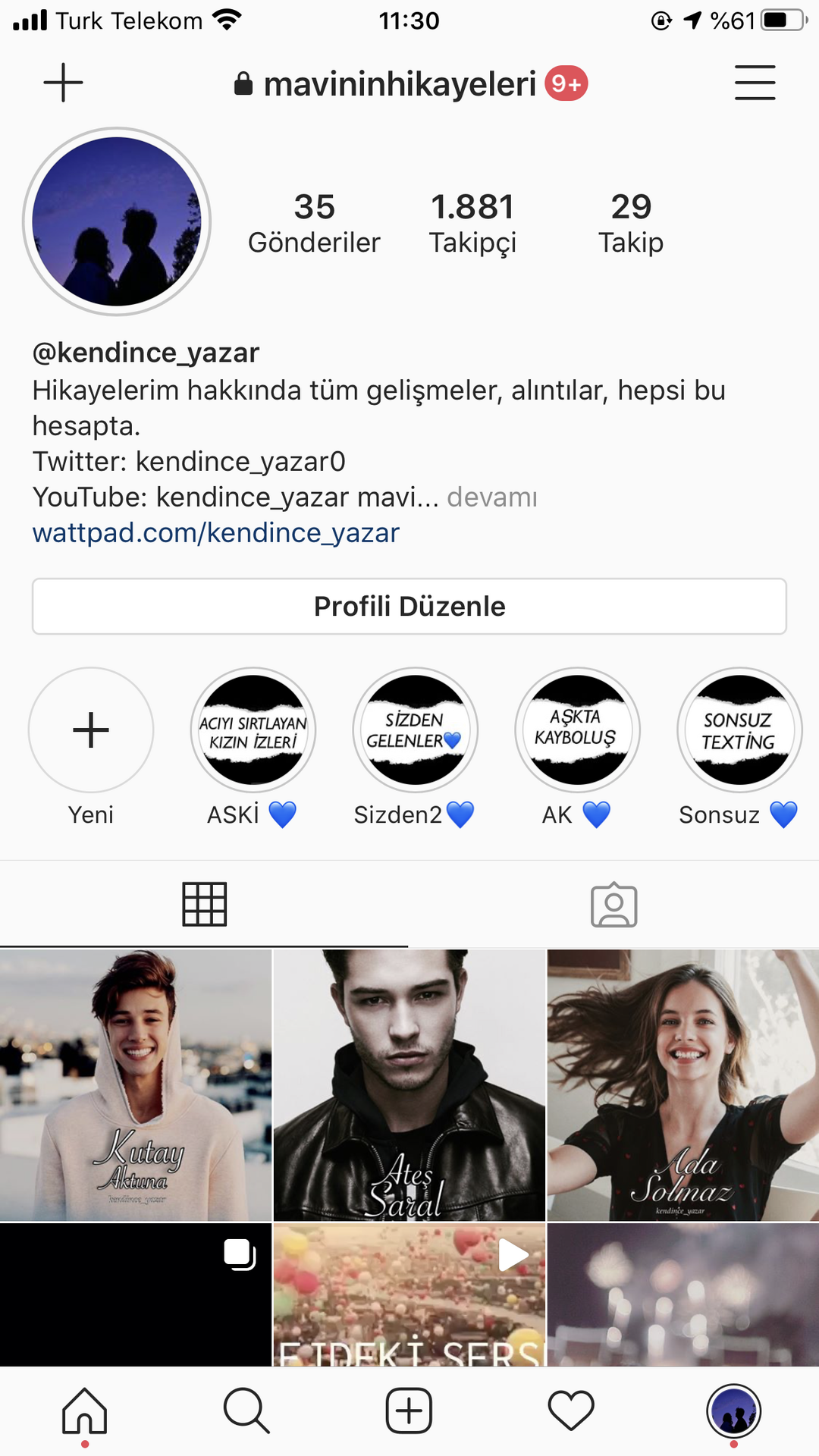Open the 1.881 Takipçi followers list
Screen dimensions: 819x1456
coord(472,222)
